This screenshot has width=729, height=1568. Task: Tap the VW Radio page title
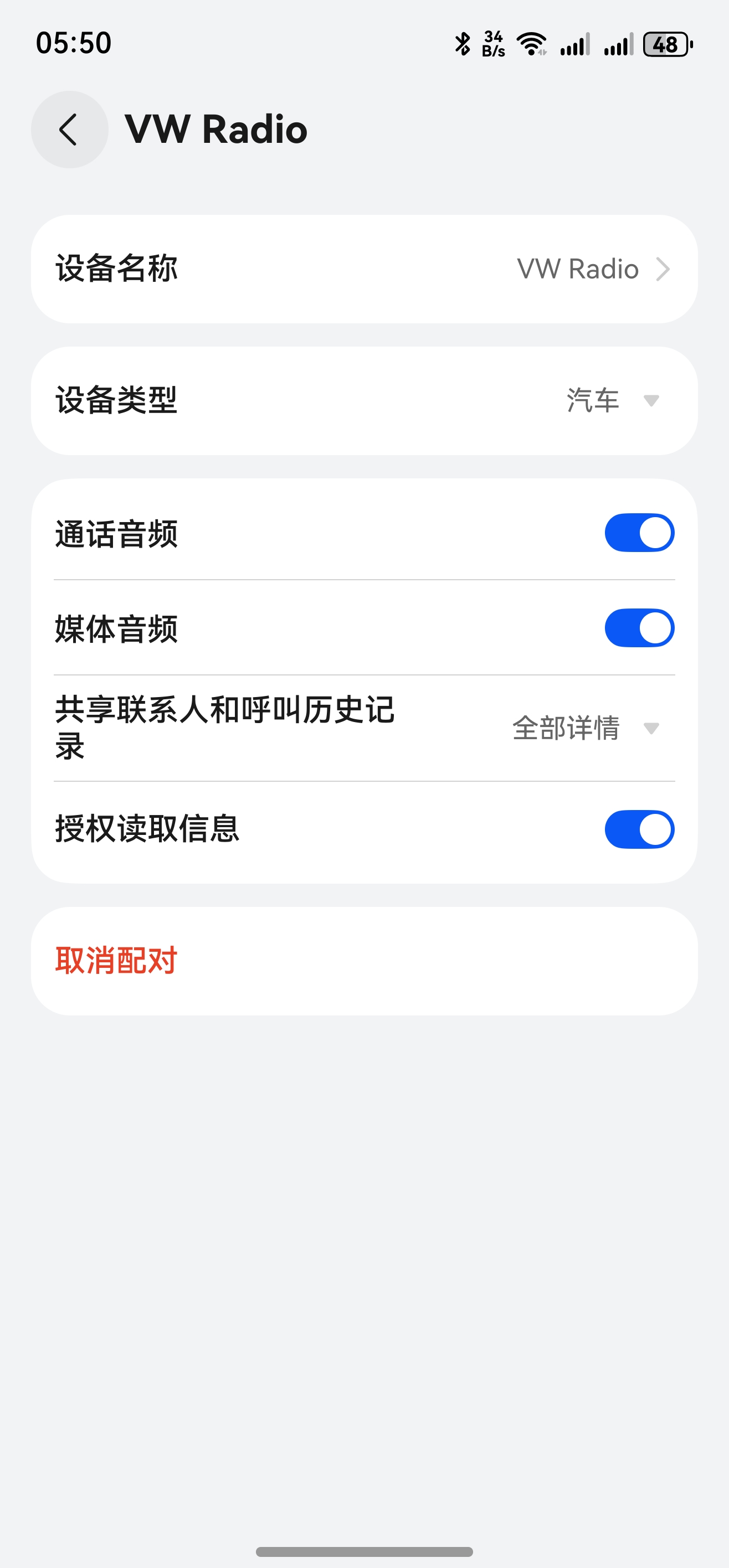pos(215,129)
